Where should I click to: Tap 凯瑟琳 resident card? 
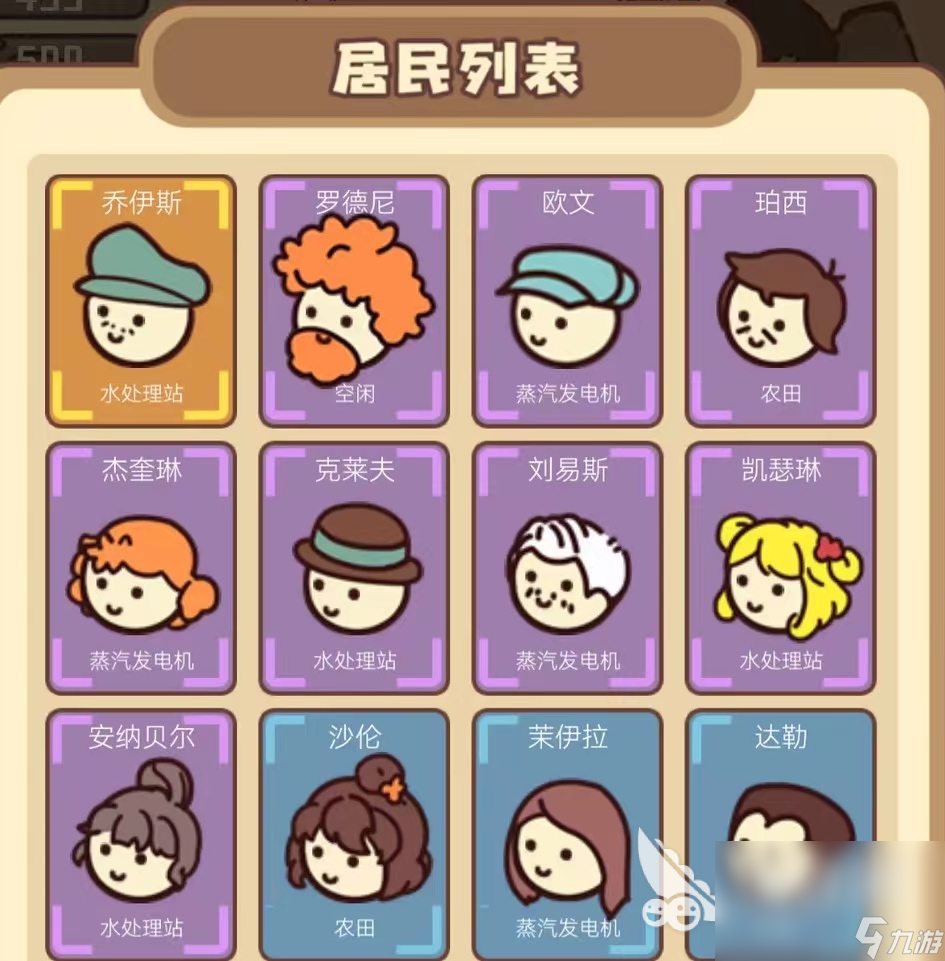point(780,568)
